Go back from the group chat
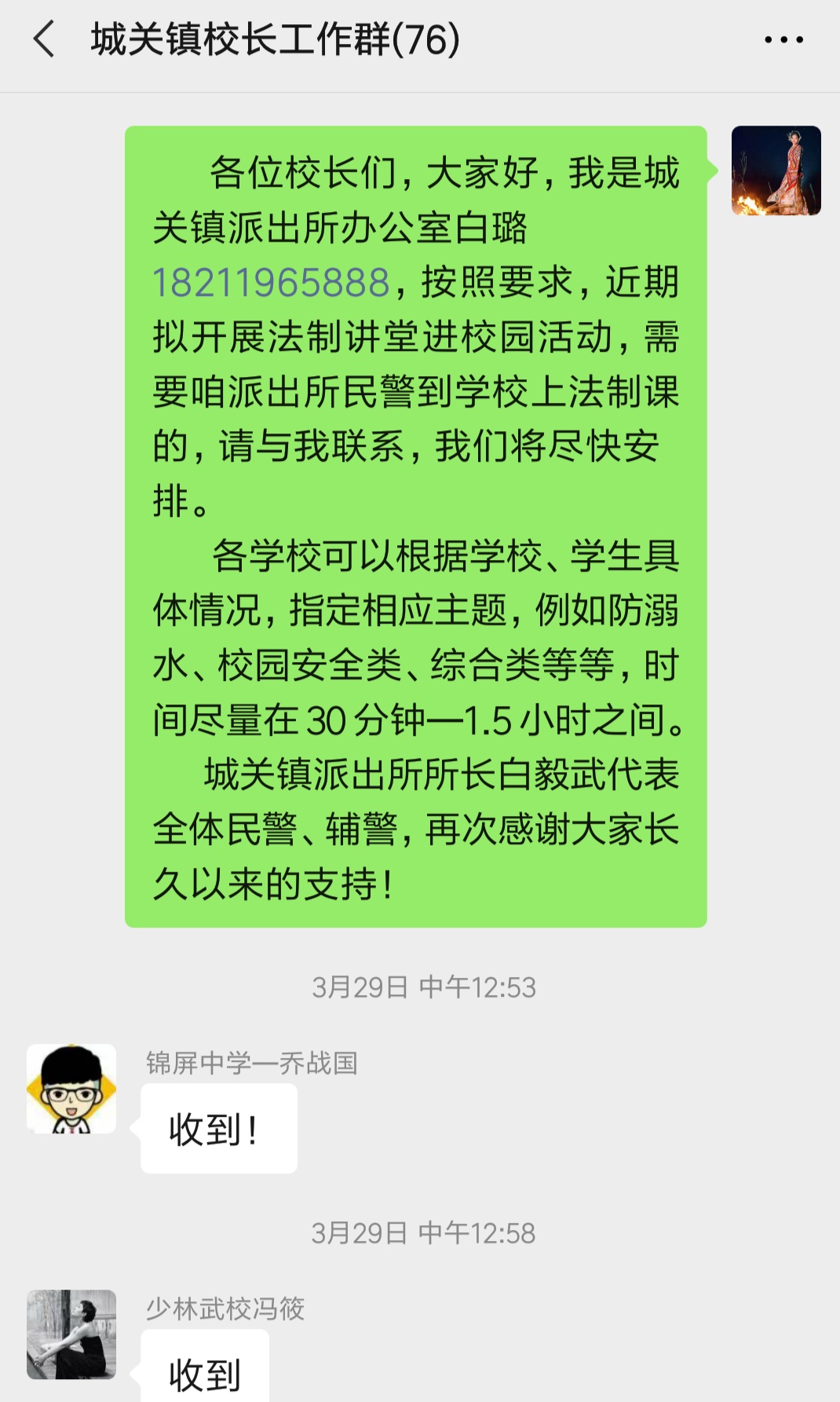 click(x=44, y=39)
